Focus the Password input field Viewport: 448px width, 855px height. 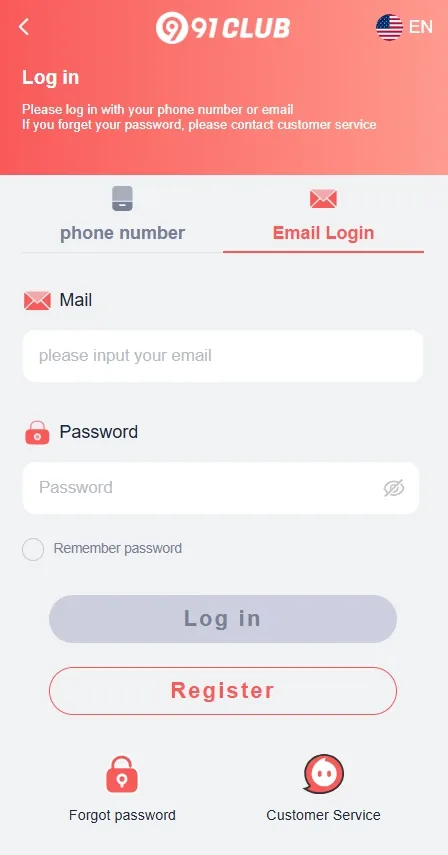pos(221,487)
